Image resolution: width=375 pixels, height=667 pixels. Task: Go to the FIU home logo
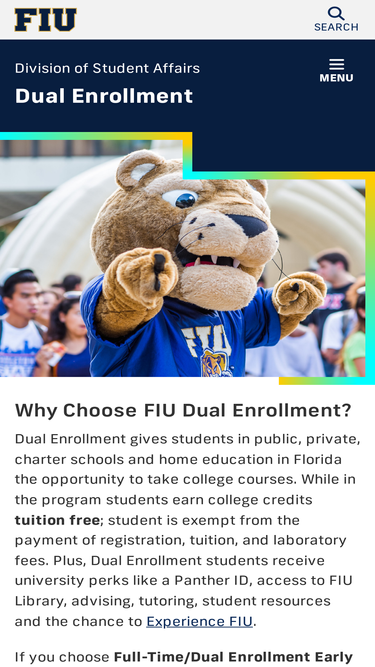coord(45,20)
